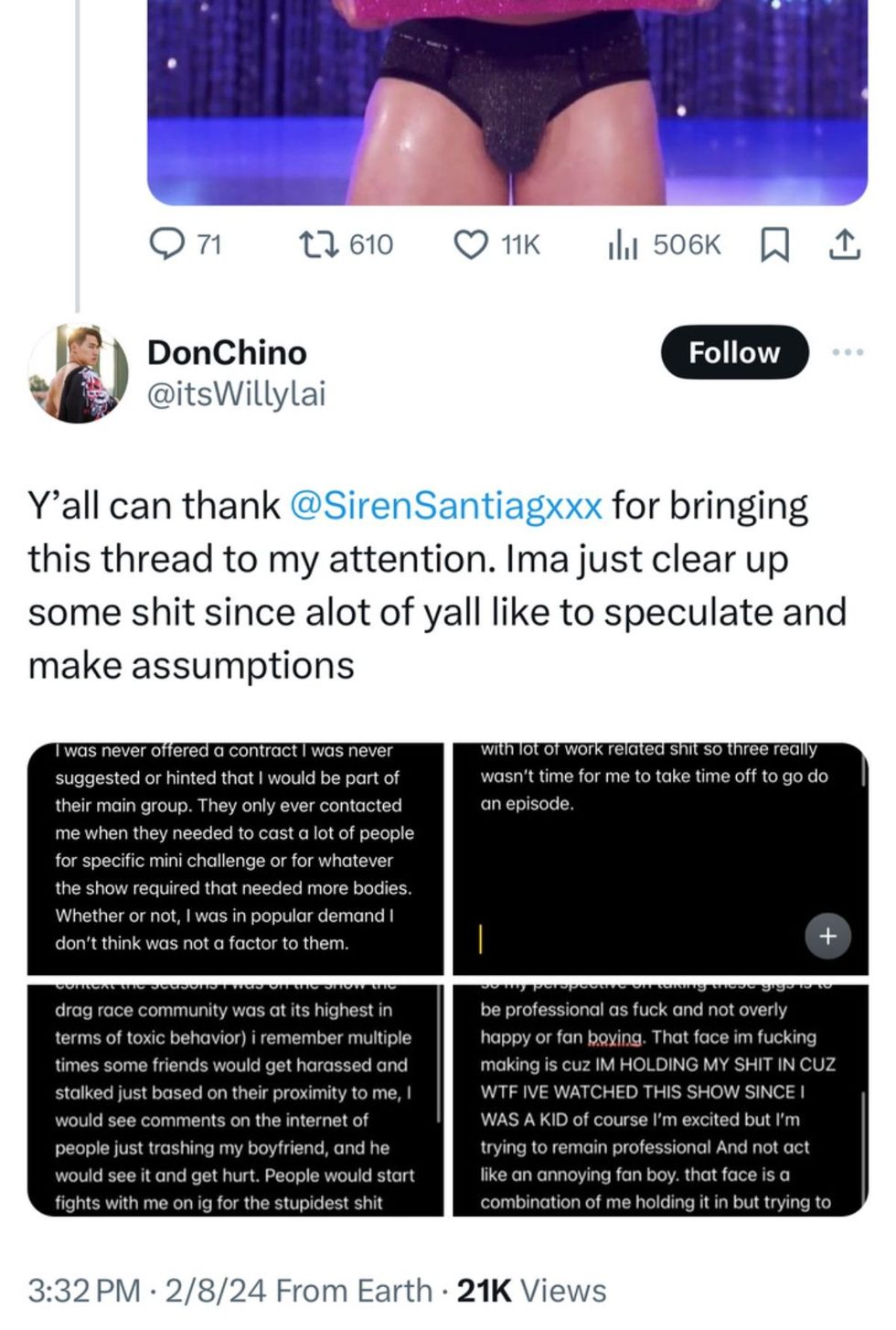Open the @SirenSantiagxxx mention link

click(x=445, y=506)
